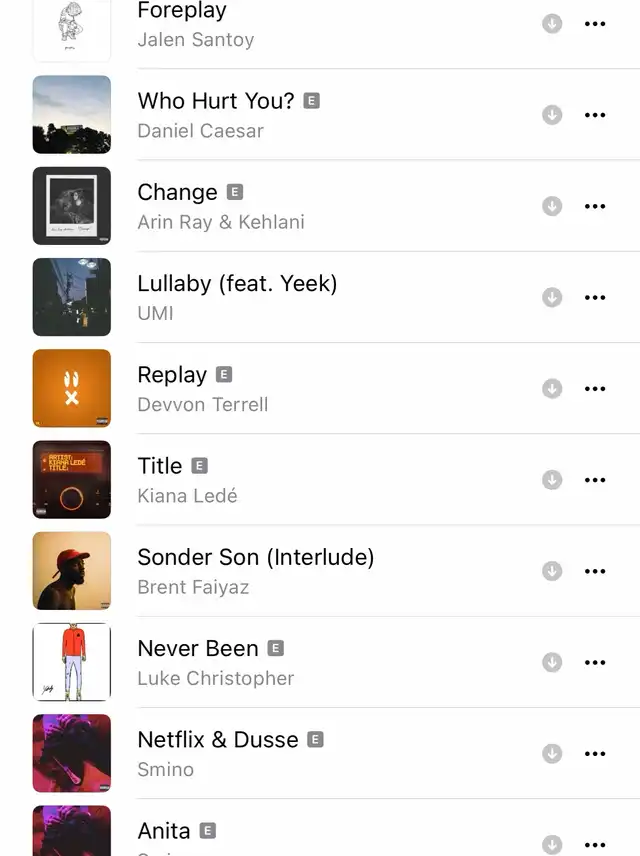Play the song Anita
The image size is (640, 856).
tap(164, 831)
